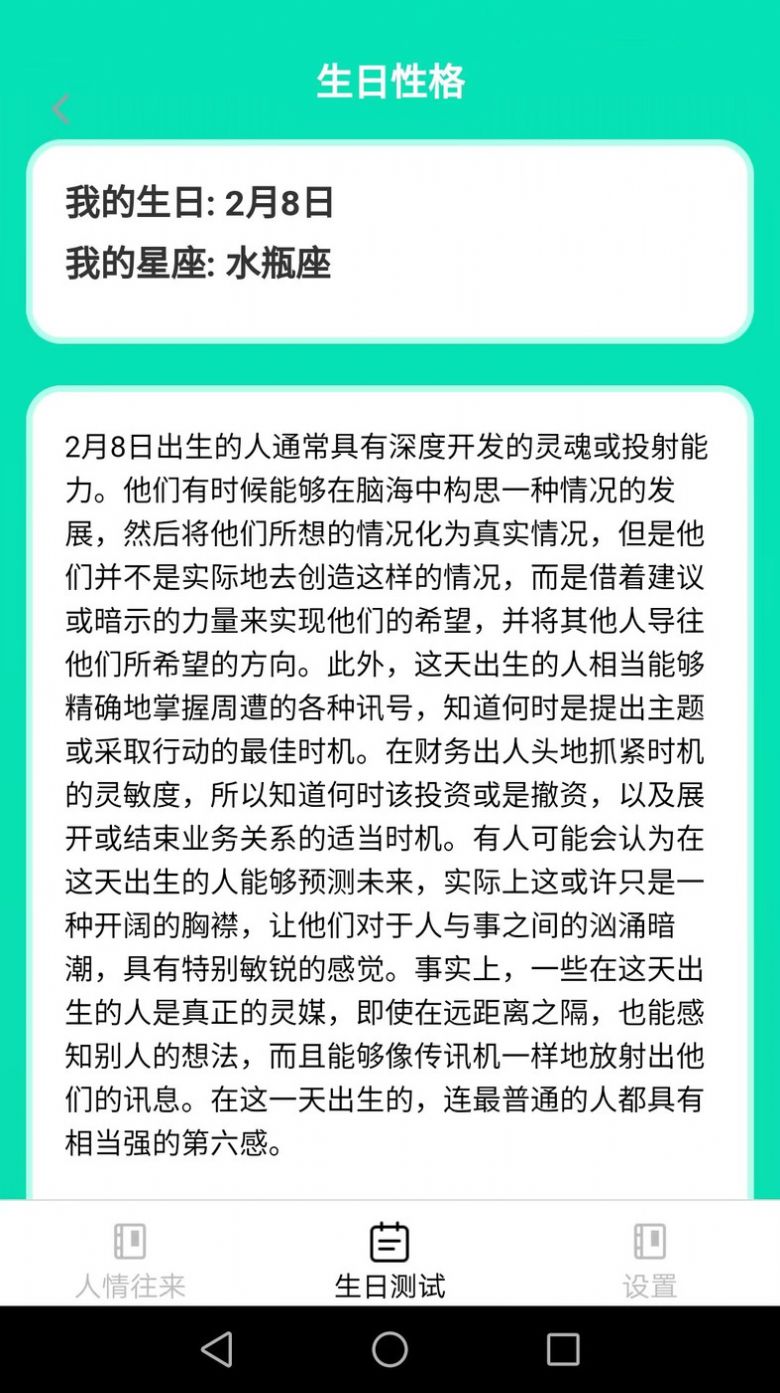Viewport: 780px width, 1393px height.
Task: Go back using the header arrow
Action: click(61, 108)
